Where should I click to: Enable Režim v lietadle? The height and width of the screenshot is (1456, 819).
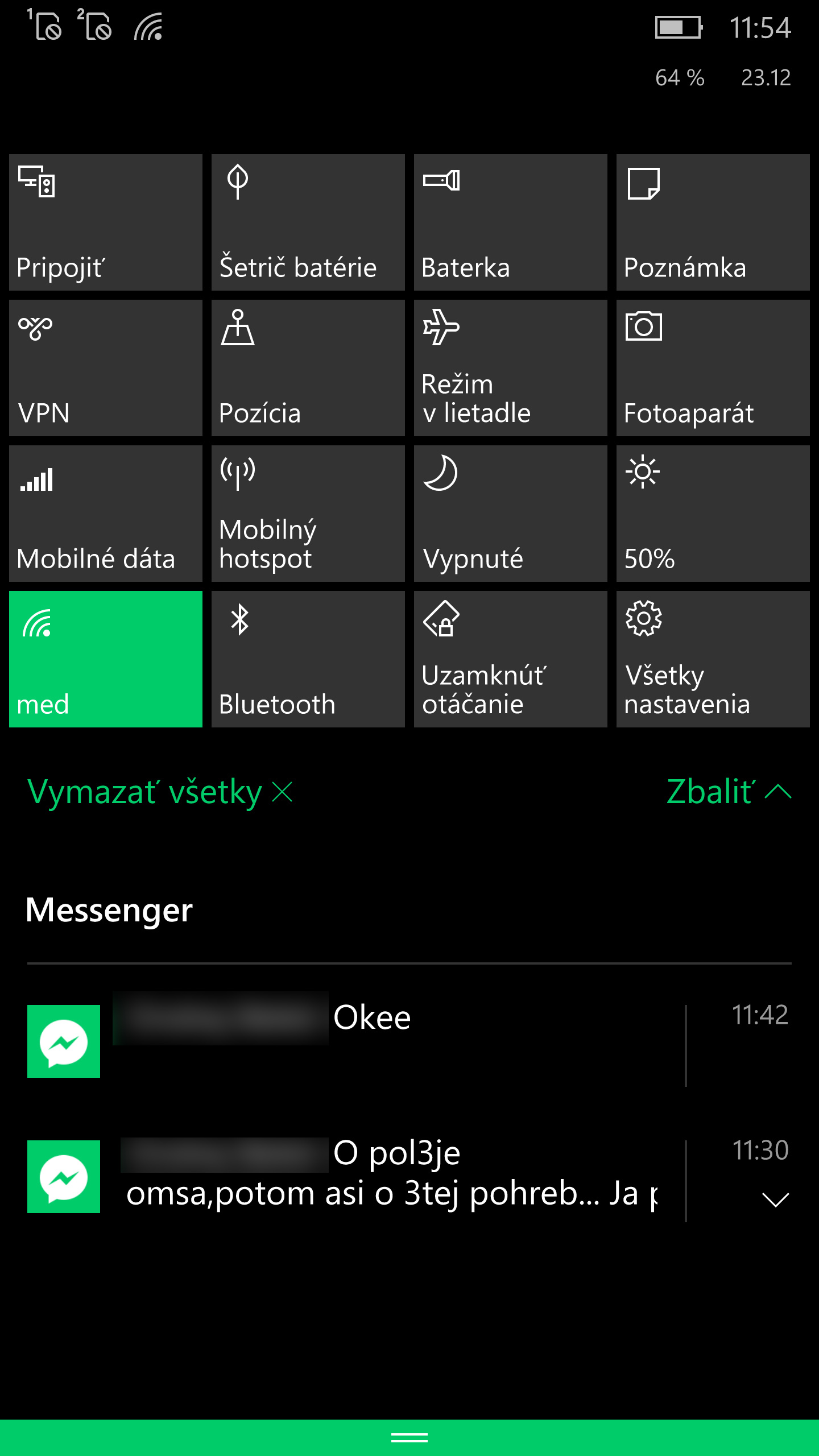pyautogui.click(x=511, y=368)
